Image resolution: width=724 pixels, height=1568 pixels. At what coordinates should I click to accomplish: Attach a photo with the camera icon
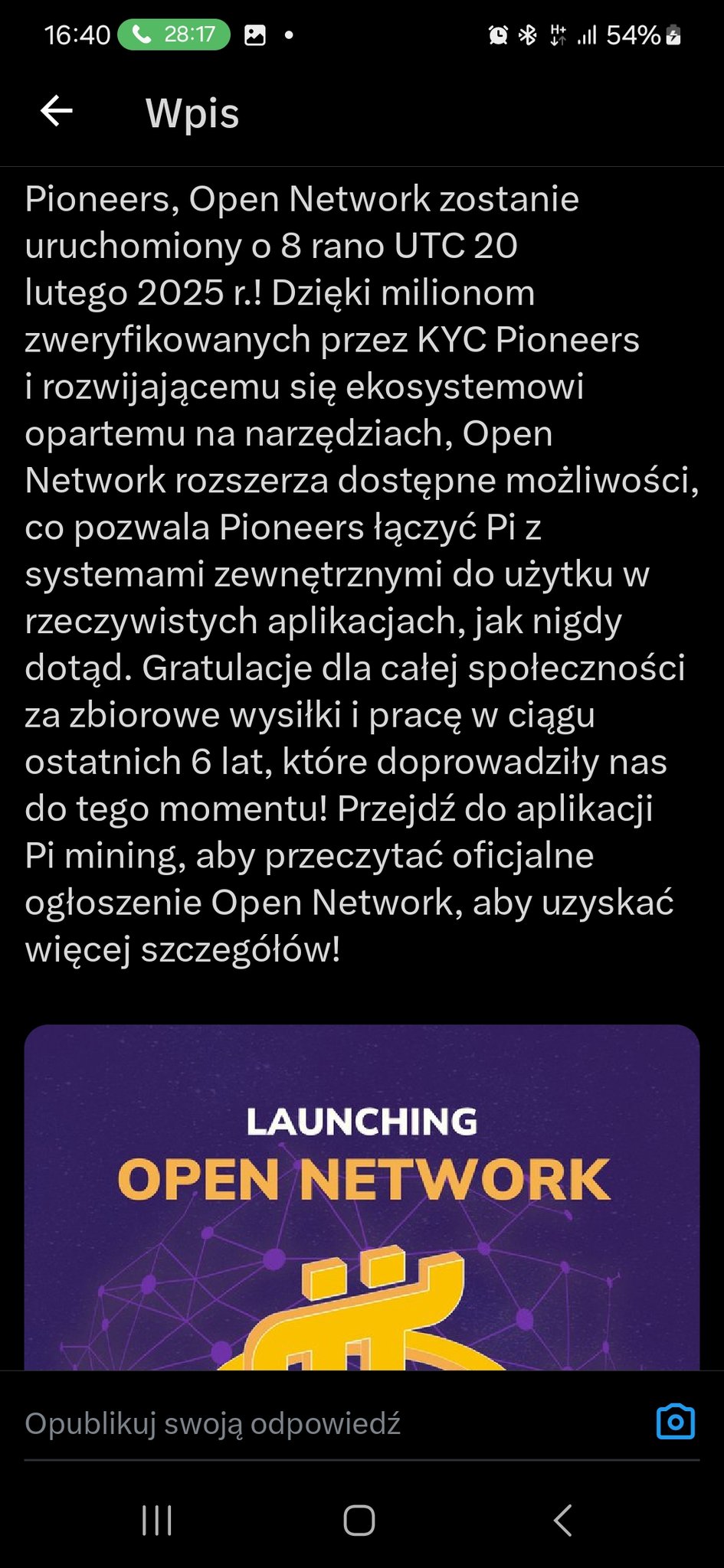[x=676, y=1422]
